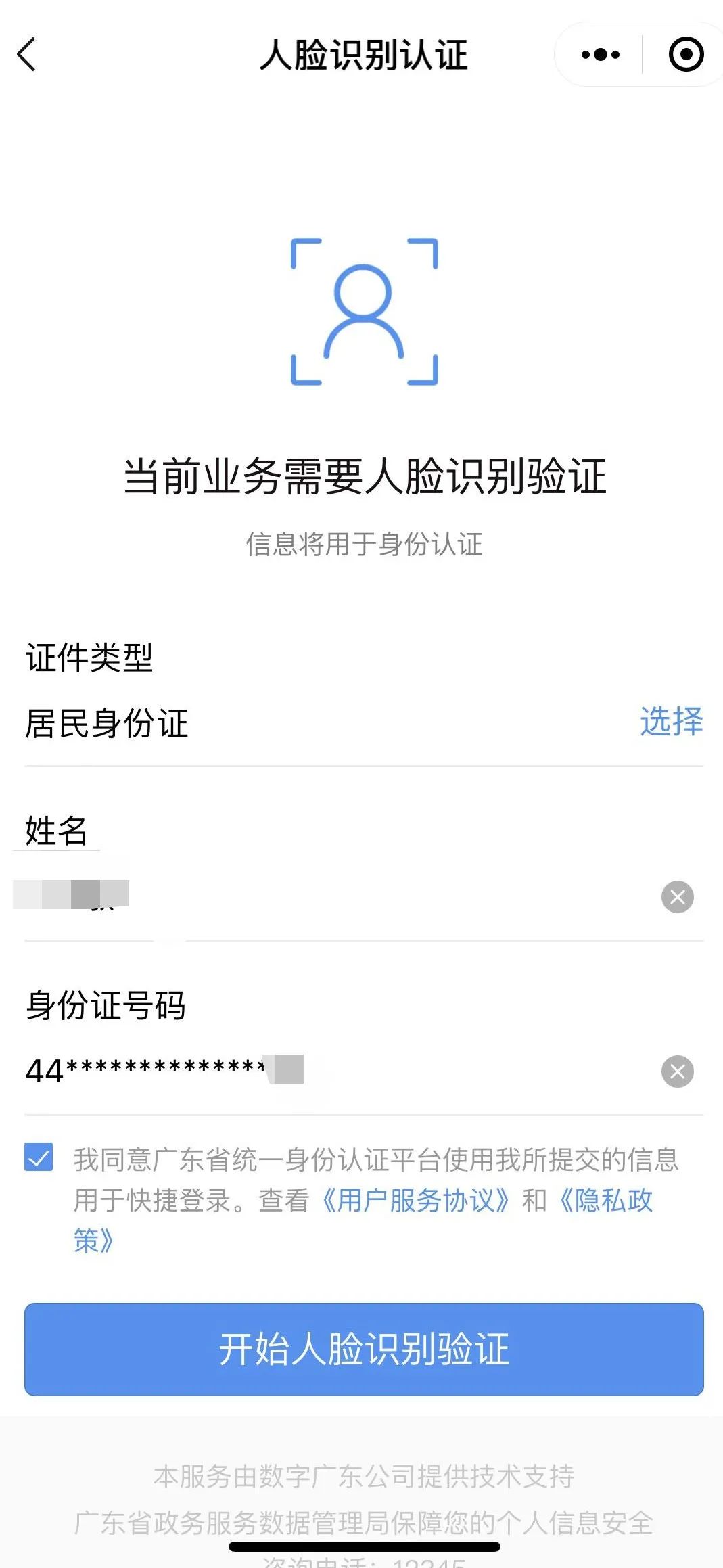View the 《隐私政策》 privacy policy link
The height and width of the screenshot is (1568, 723).
pyautogui.click(x=604, y=1201)
